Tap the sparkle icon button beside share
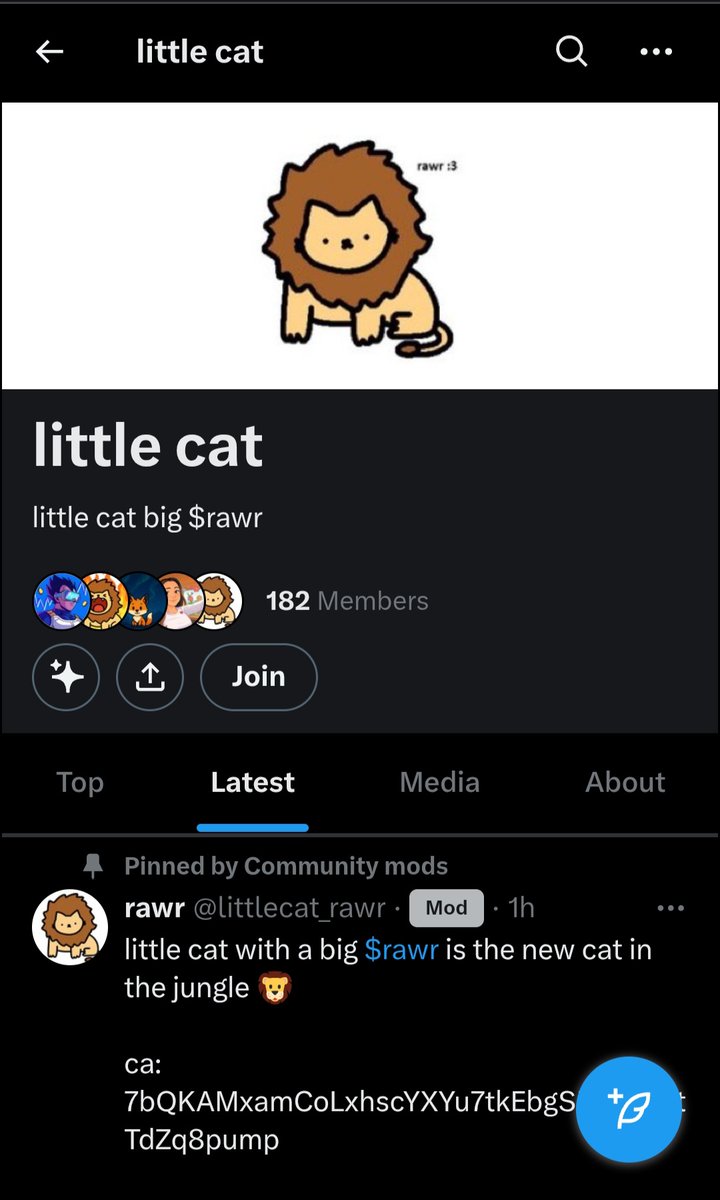 (66, 677)
